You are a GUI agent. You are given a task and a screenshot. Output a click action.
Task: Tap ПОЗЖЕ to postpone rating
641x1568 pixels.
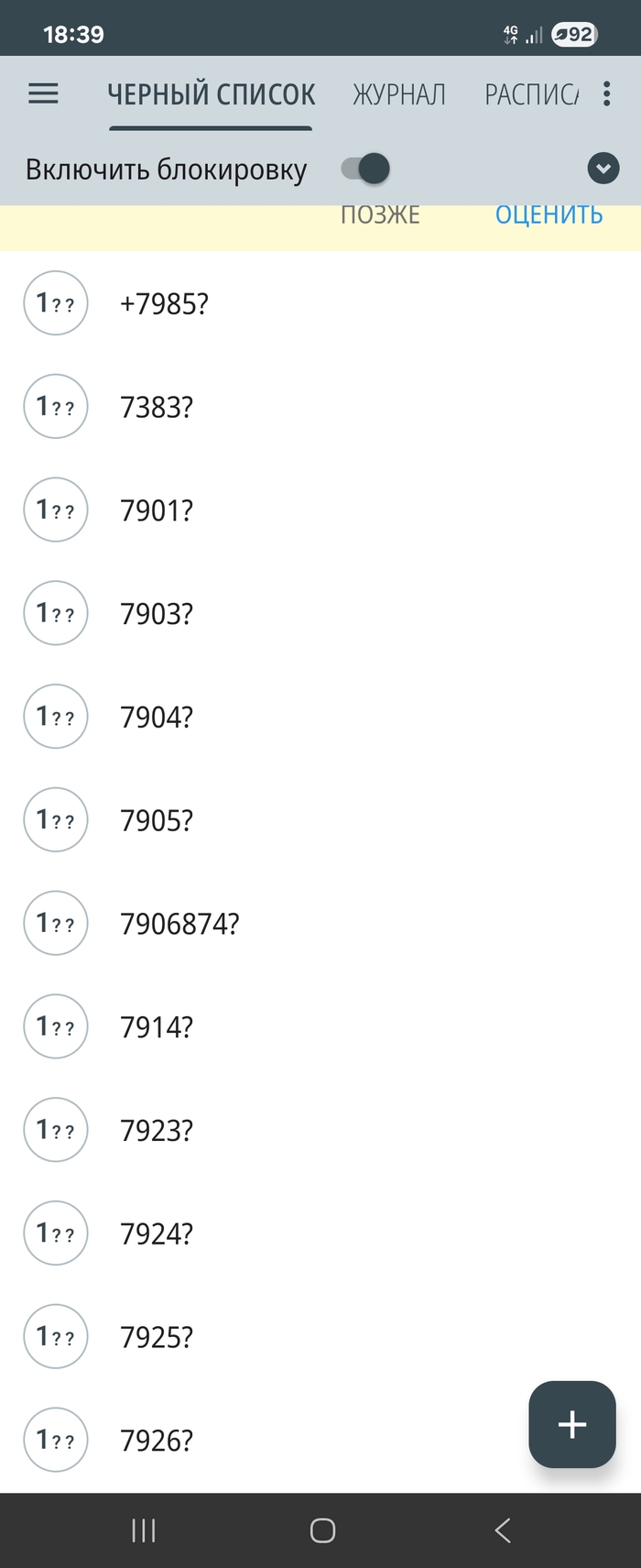[x=380, y=215]
